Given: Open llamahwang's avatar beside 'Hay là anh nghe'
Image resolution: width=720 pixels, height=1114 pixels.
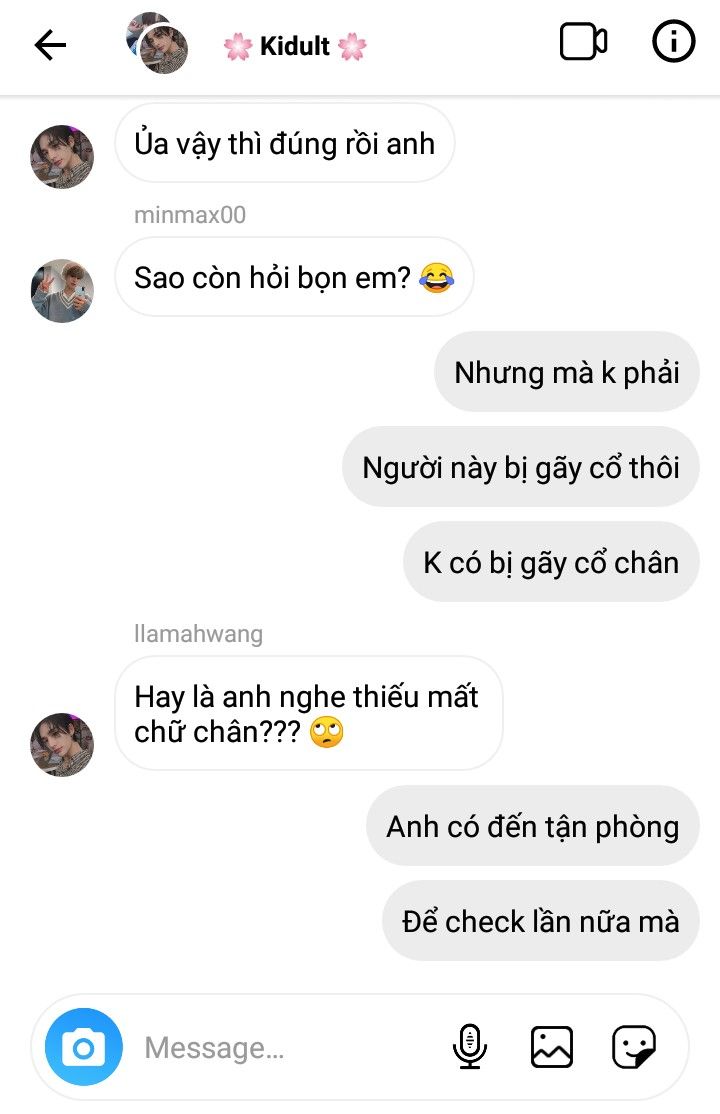Looking at the screenshot, I should [62, 744].
